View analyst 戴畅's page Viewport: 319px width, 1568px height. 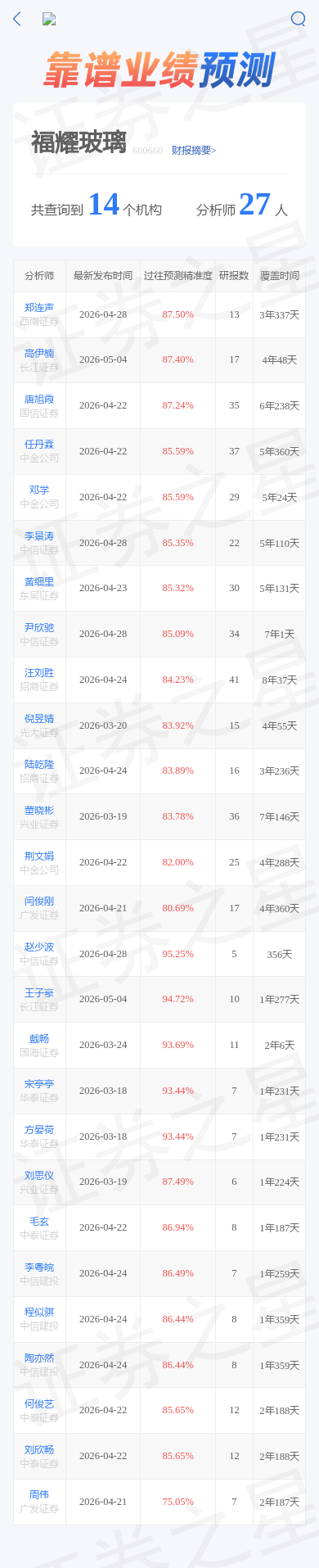click(39, 1039)
